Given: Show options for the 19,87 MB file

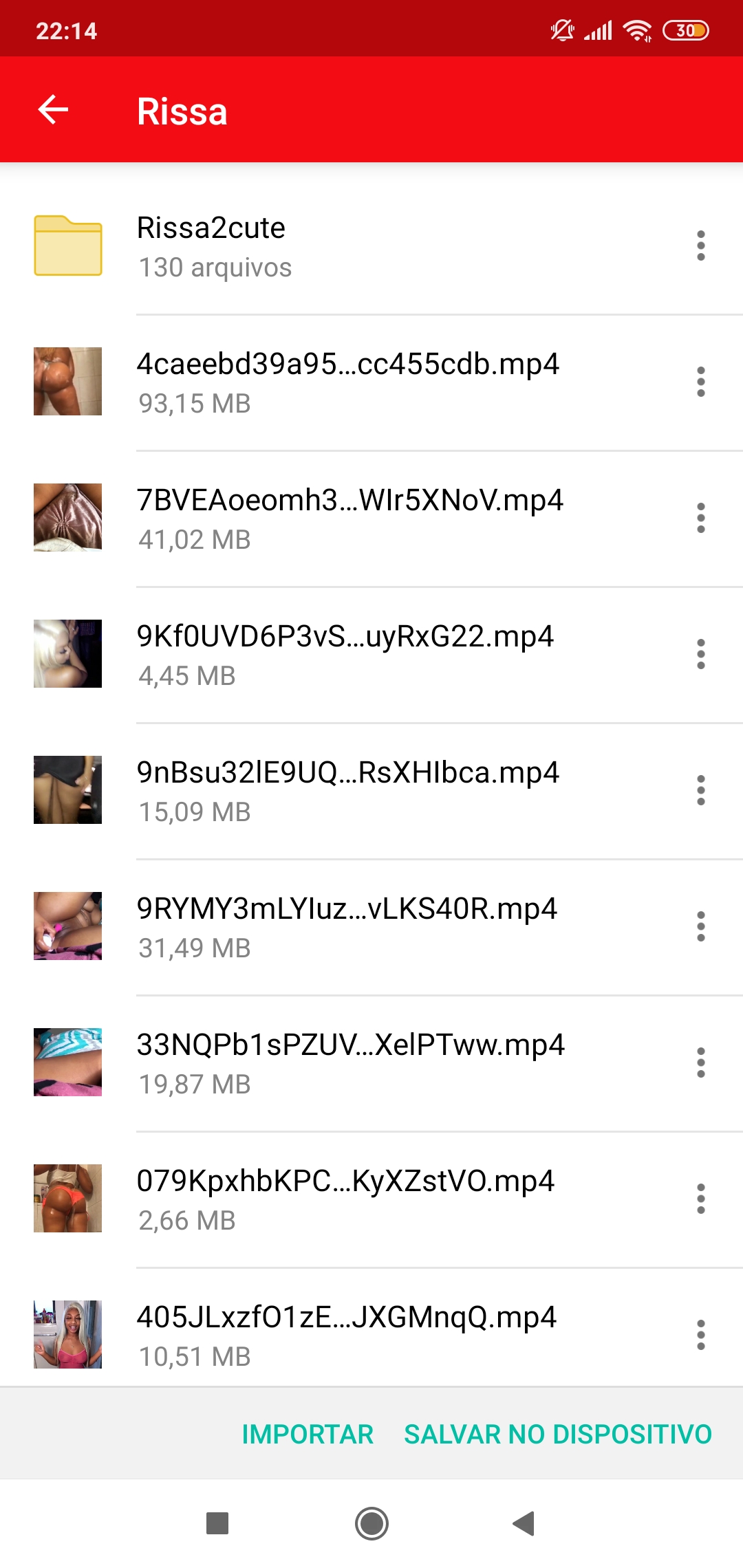Looking at the screenshot, I should [x=700, y=1063].
